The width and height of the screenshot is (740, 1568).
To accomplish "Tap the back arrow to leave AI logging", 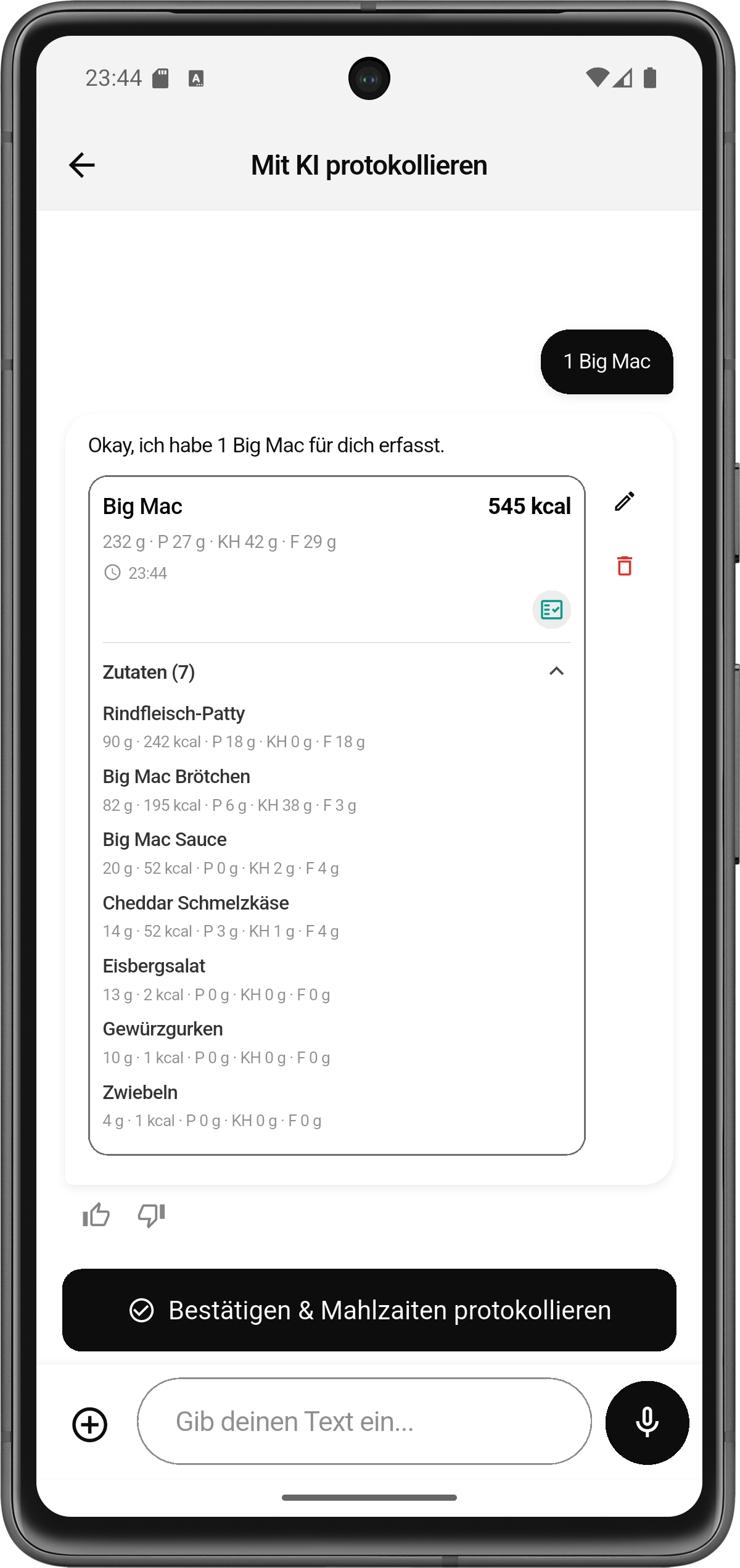I will [81, 165].
